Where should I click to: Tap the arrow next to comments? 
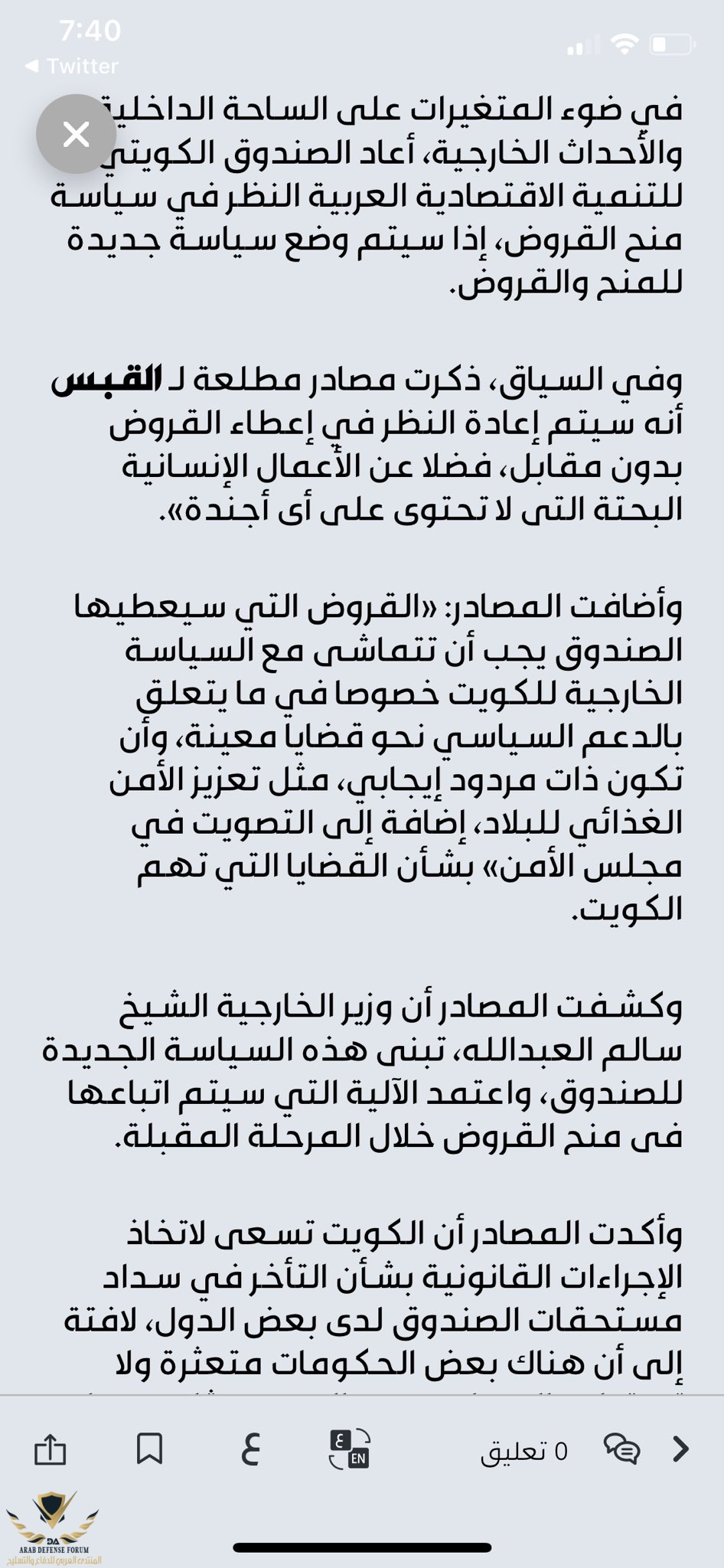(680, 1449)
